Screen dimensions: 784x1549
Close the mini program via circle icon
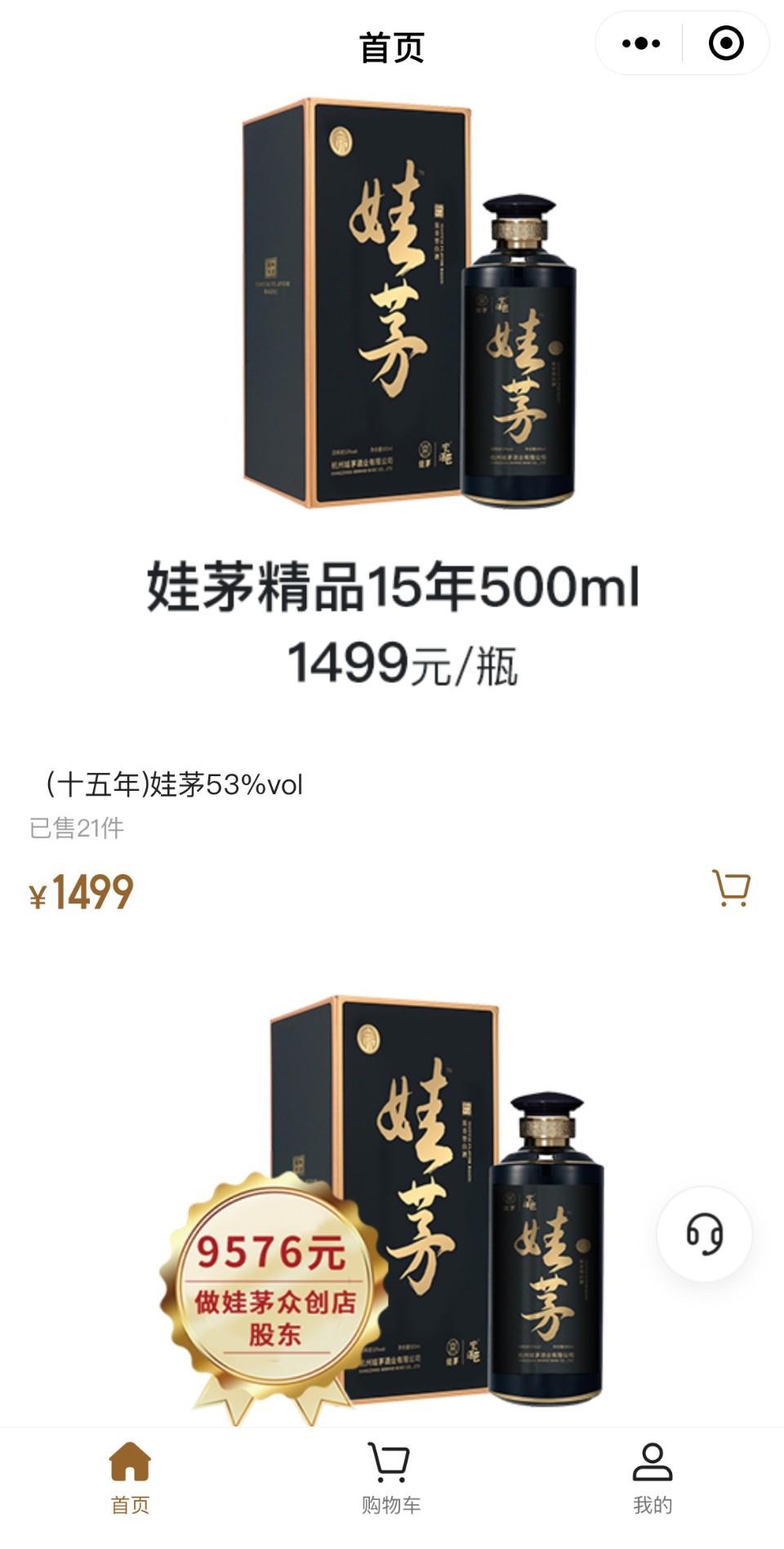(x=726, y=43)
